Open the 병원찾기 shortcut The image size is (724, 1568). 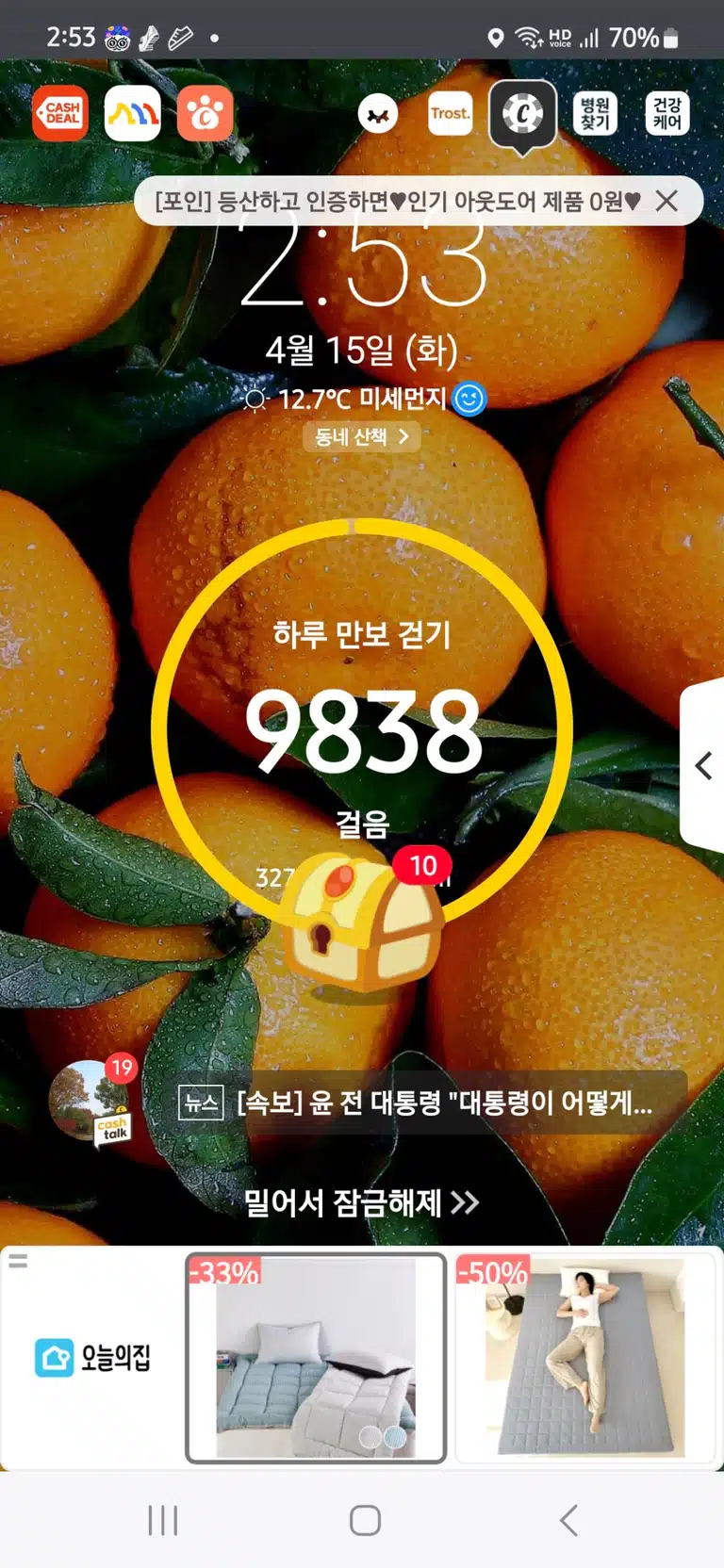pyautogui.click(x=595, y=113)
